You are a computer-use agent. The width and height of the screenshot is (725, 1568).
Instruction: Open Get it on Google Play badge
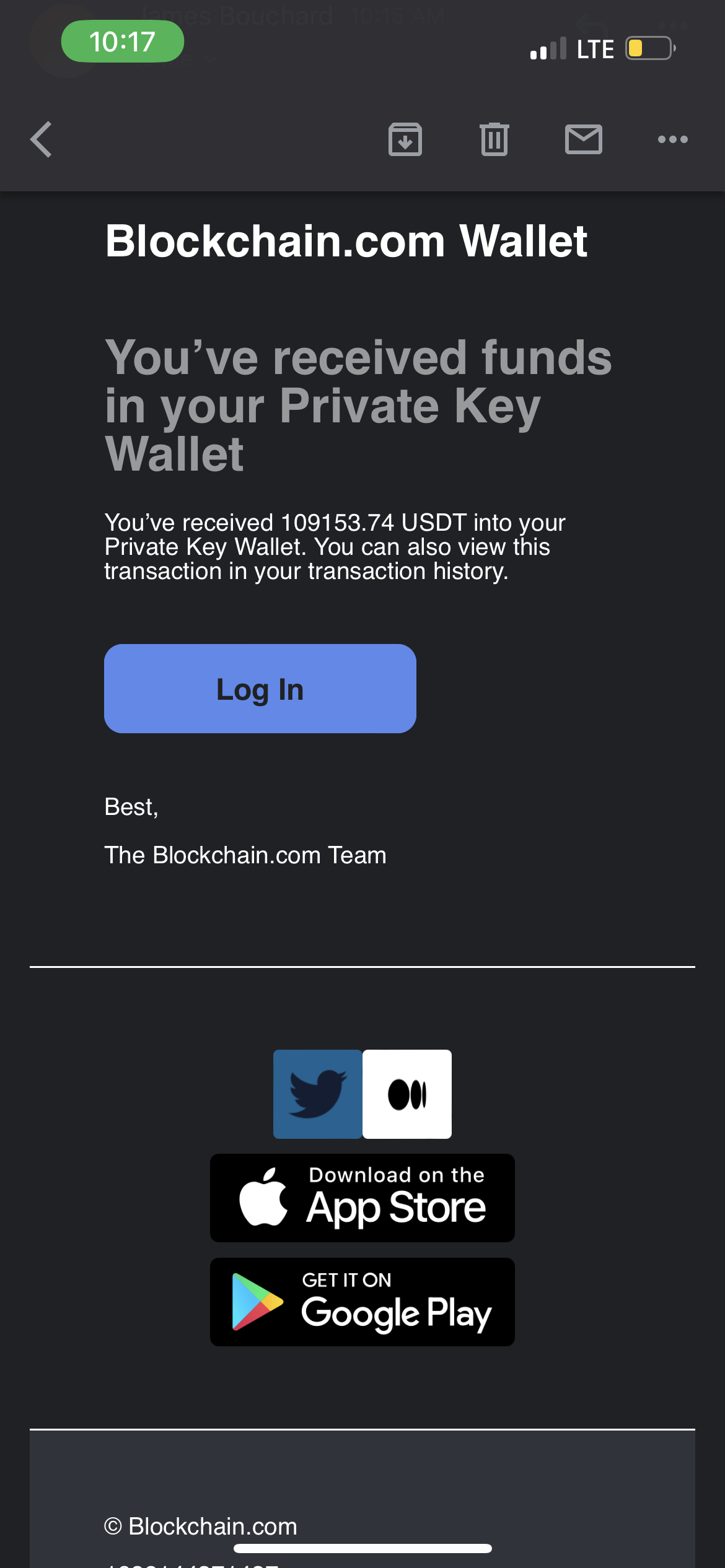(x=362, y=1302)
